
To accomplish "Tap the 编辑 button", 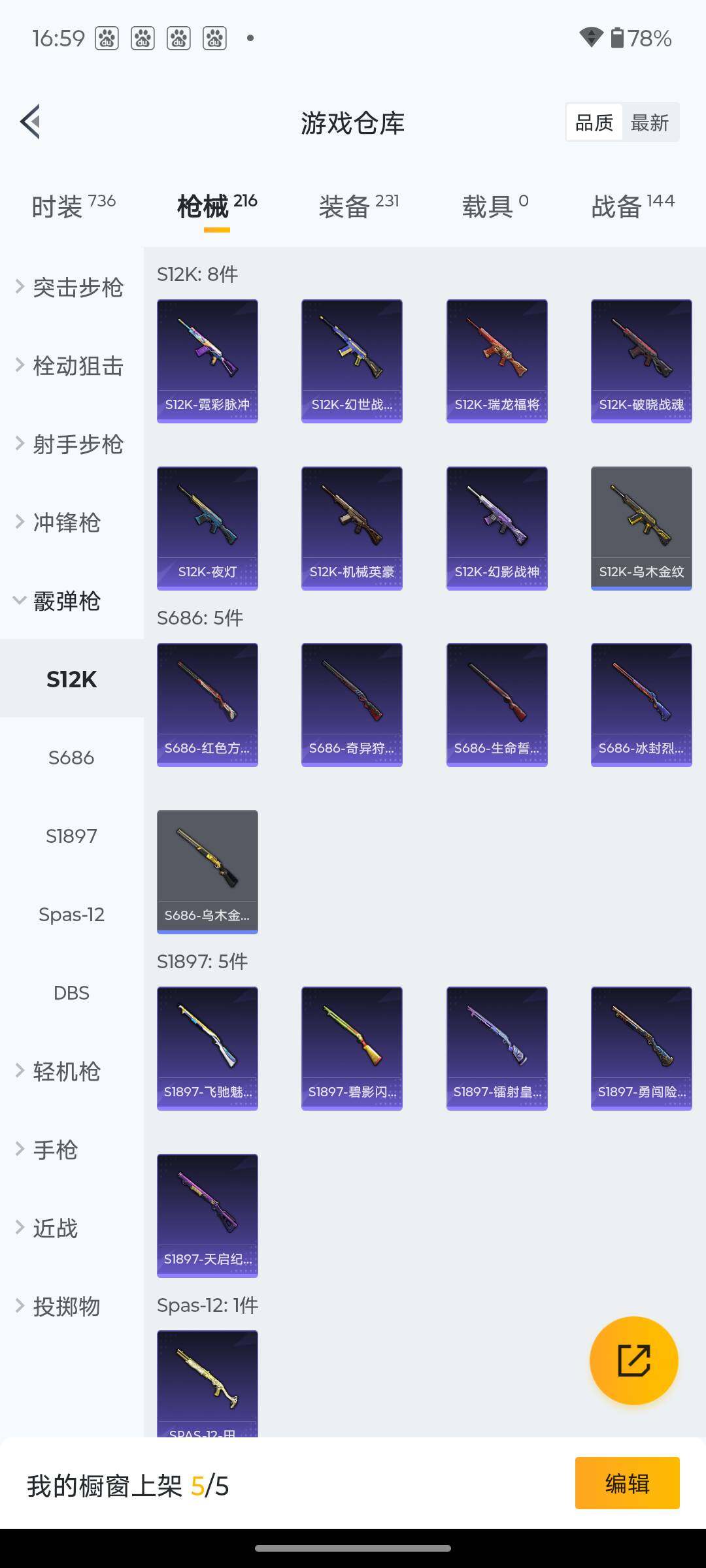I will point(627,1483).
